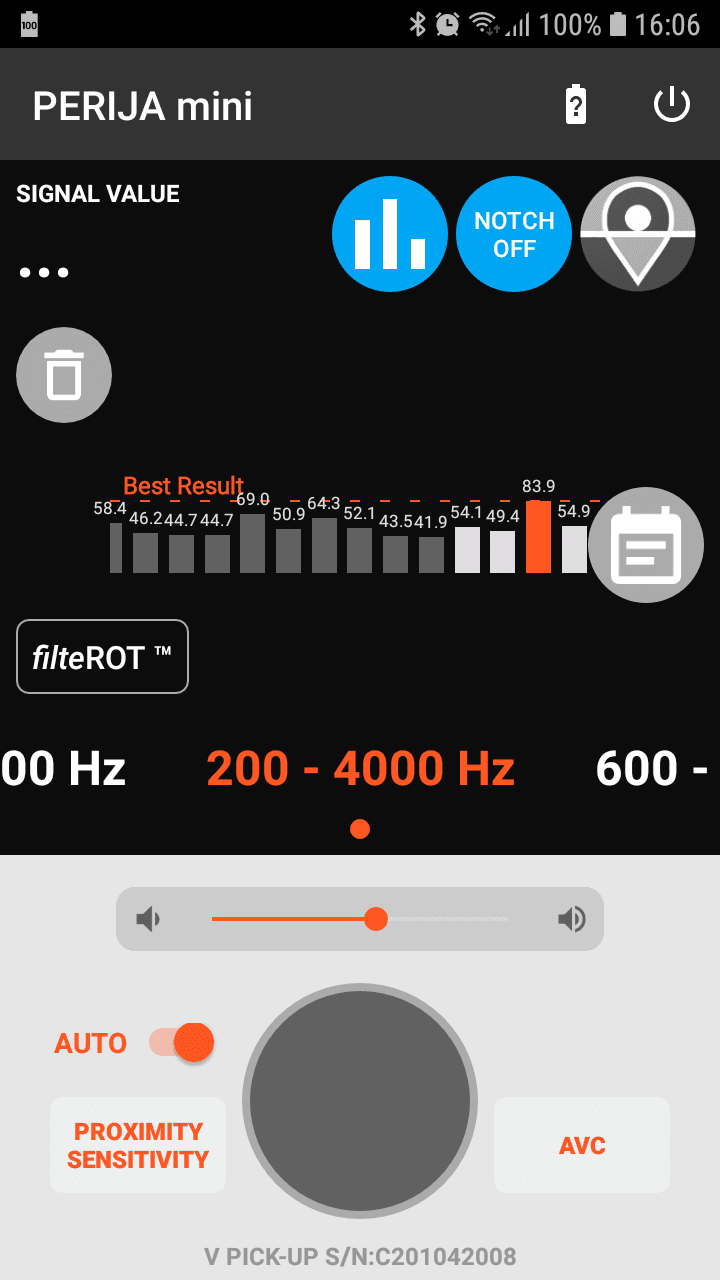Open the saved records calendar icon

tap(646, 545)
